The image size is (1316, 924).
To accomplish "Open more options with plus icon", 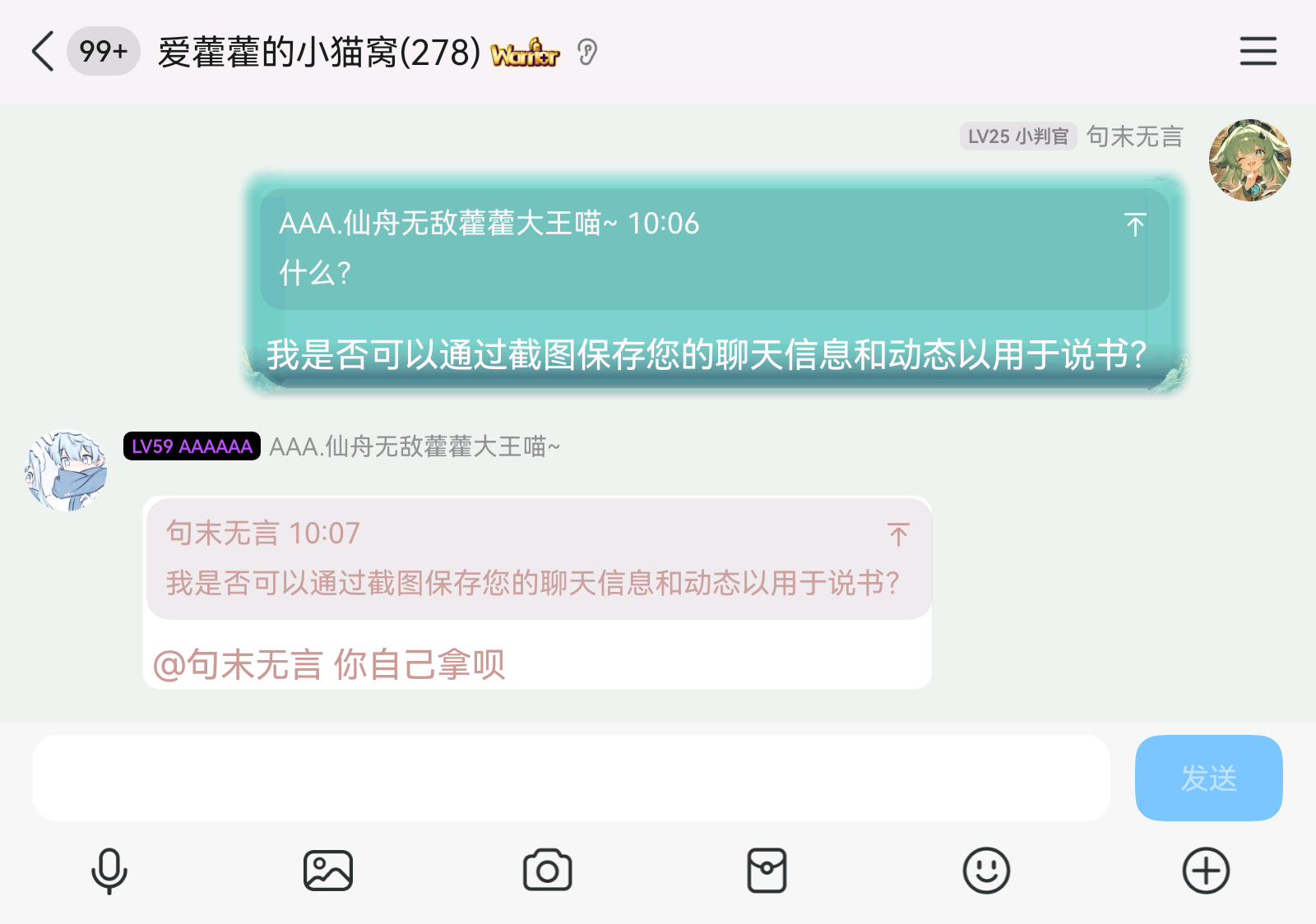I will pyautogui.click(x=1206, y=871).
